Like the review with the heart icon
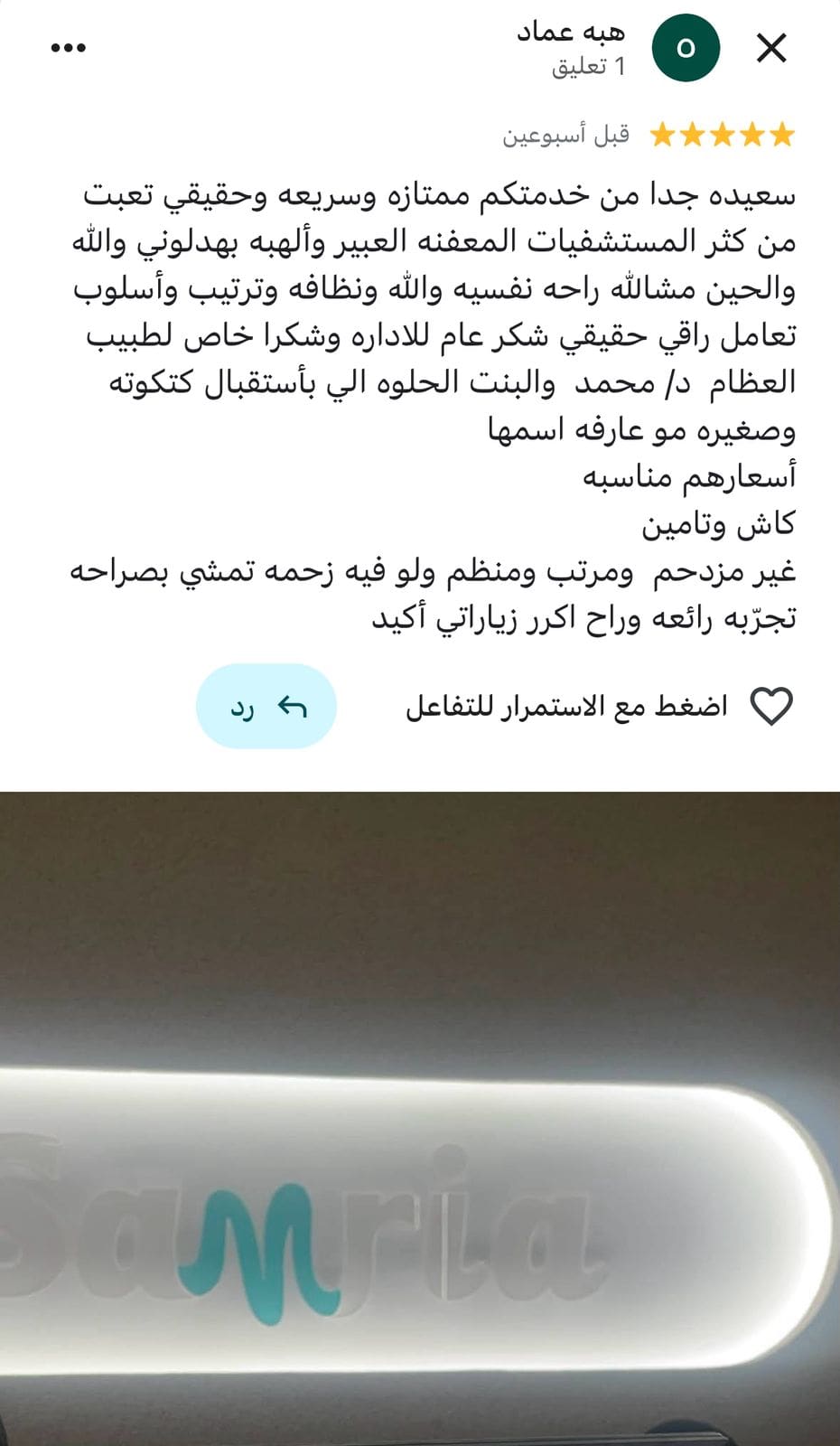The height and width of the screenshot is (1446, 840). point(772,706)
